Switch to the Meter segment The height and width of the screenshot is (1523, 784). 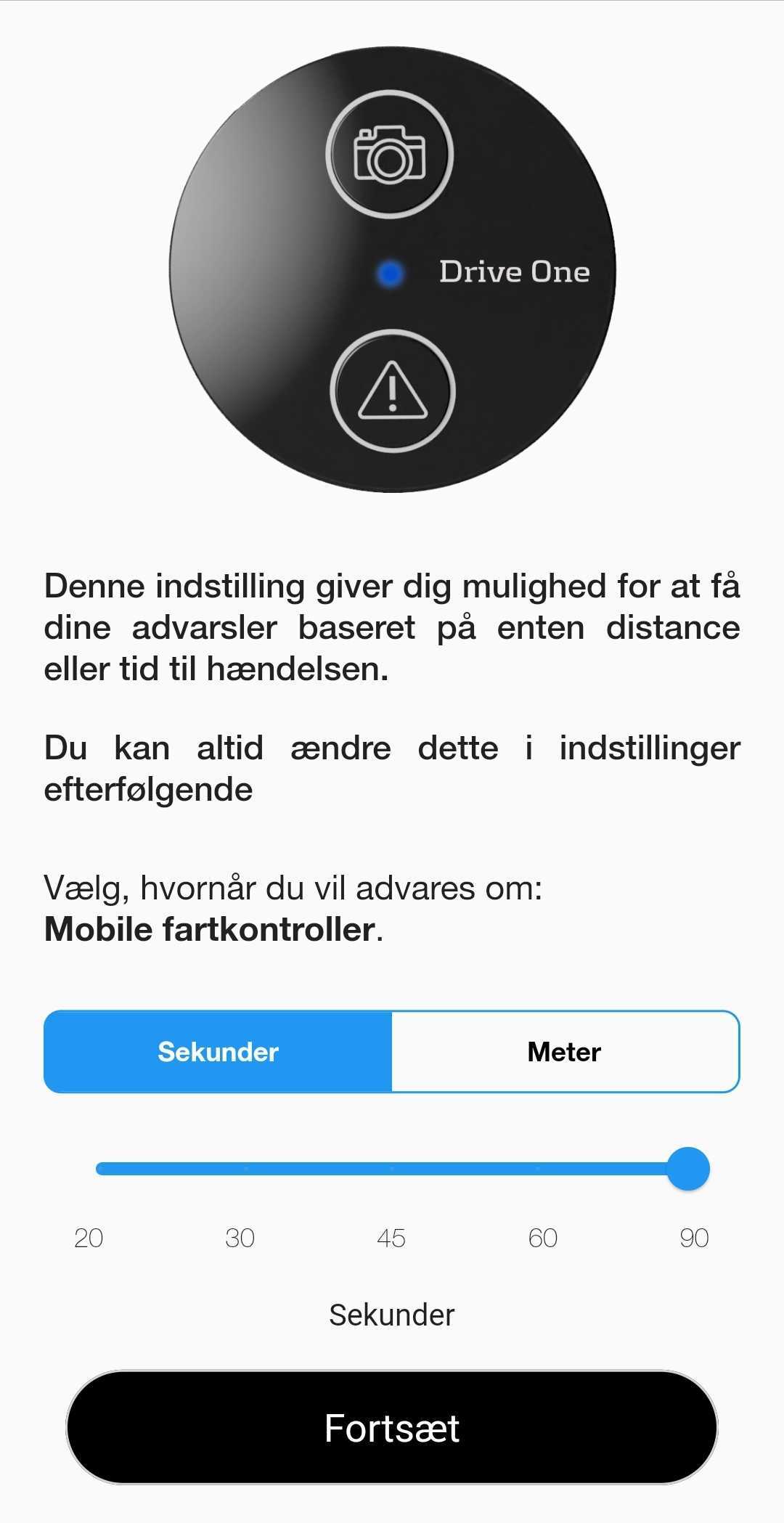tap(565, 1051)
